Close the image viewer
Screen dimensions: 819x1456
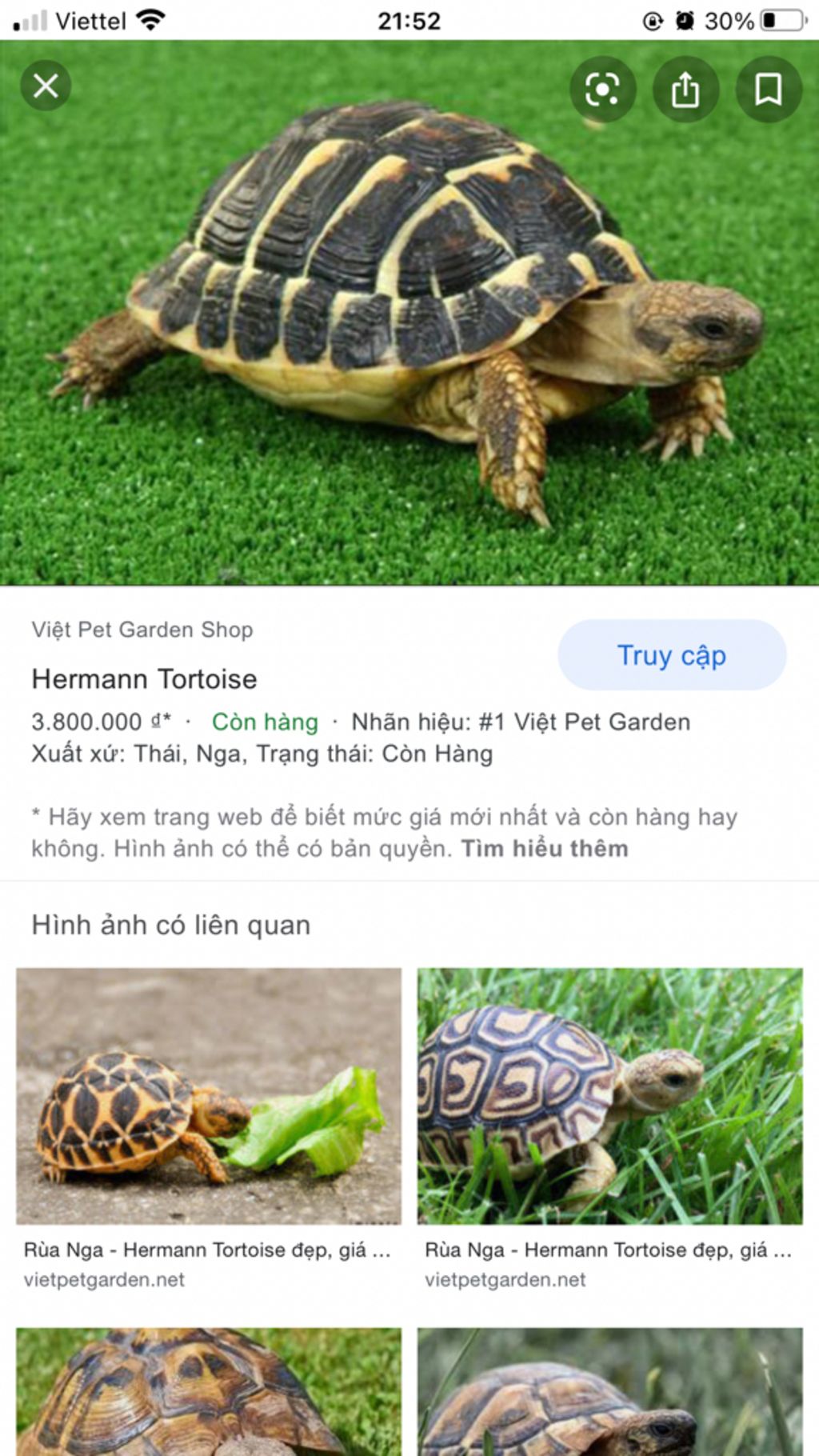pyautogui.click(x=46, y=86)
